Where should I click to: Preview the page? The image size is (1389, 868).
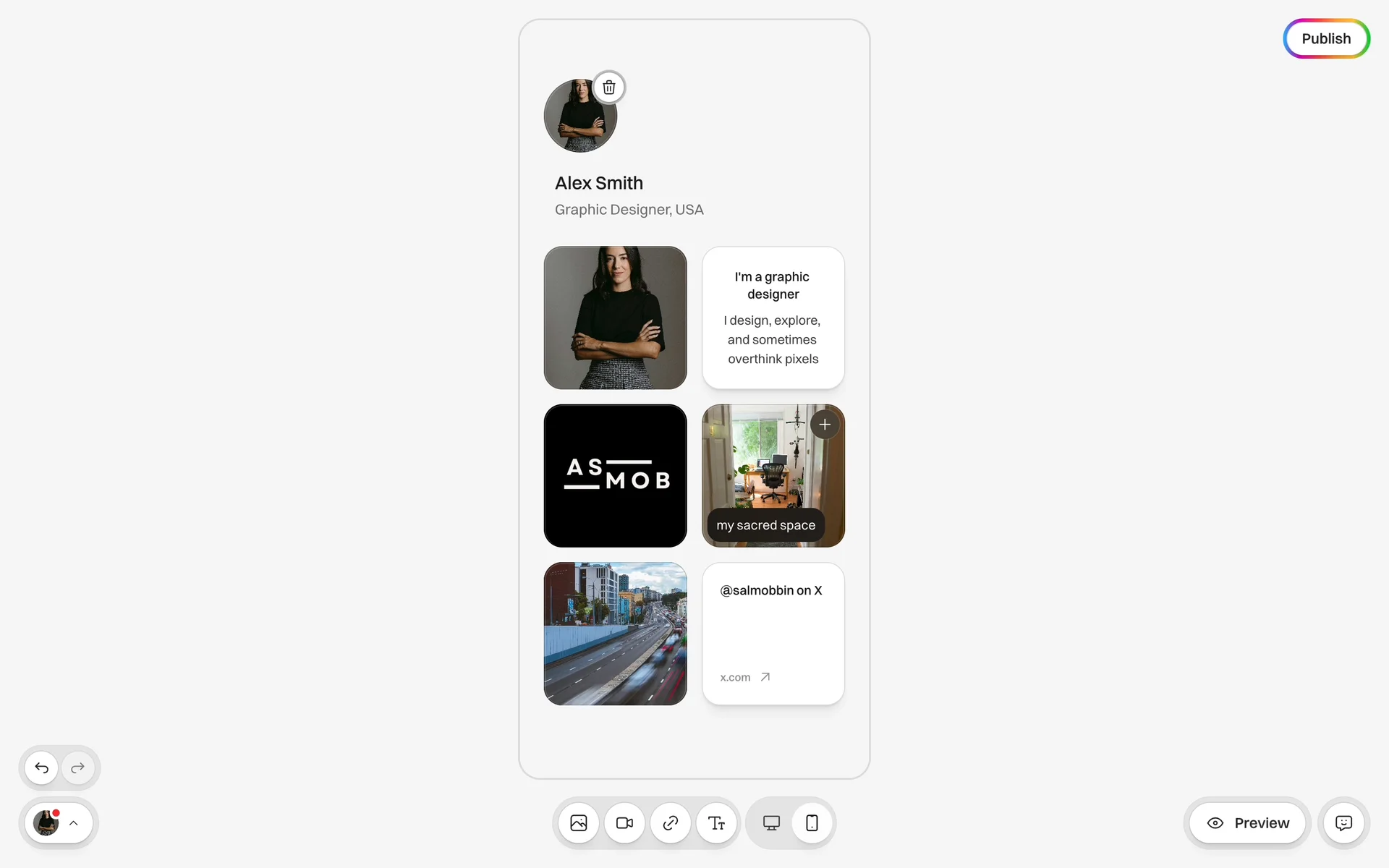pyautogui.click(x=1248, y=823)
